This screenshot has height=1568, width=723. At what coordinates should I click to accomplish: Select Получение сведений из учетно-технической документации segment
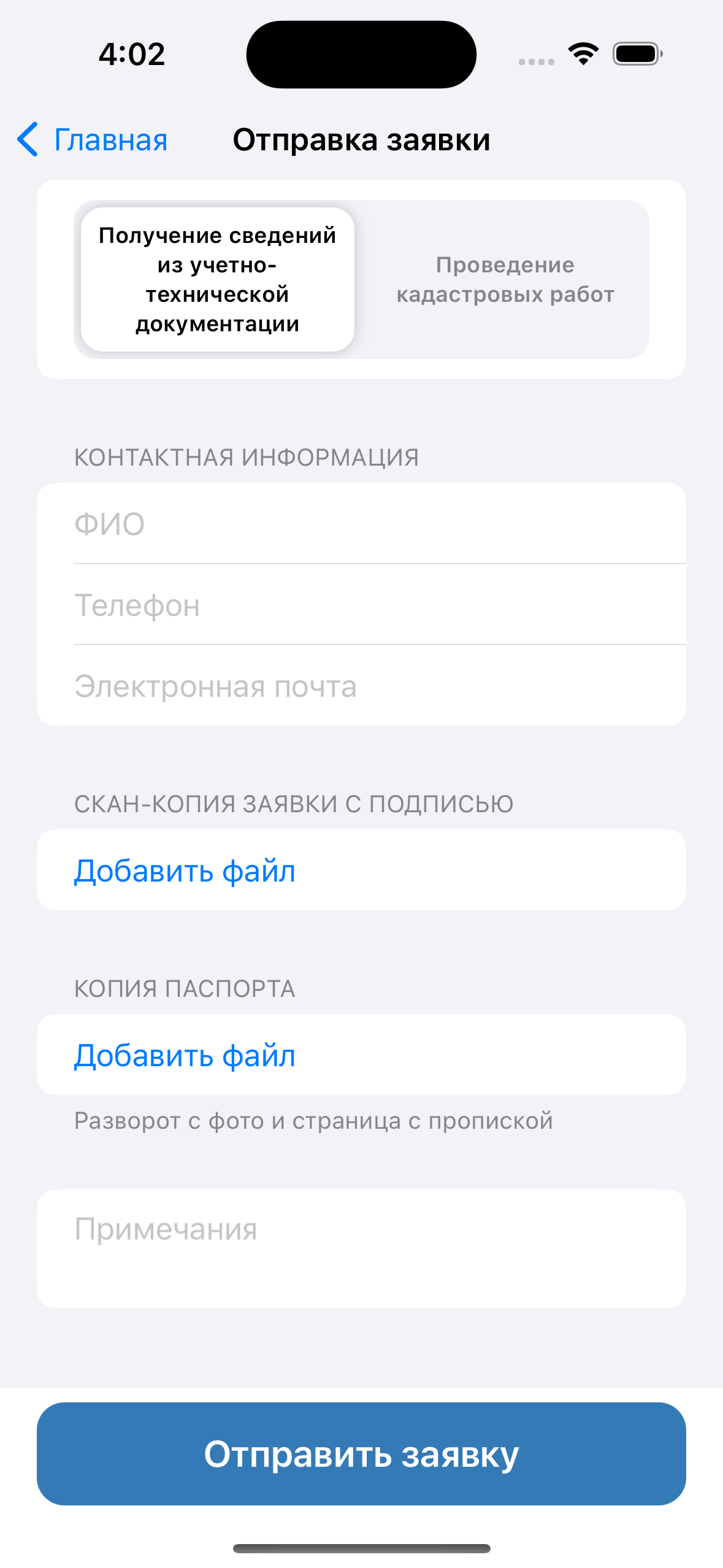point(218,280)
